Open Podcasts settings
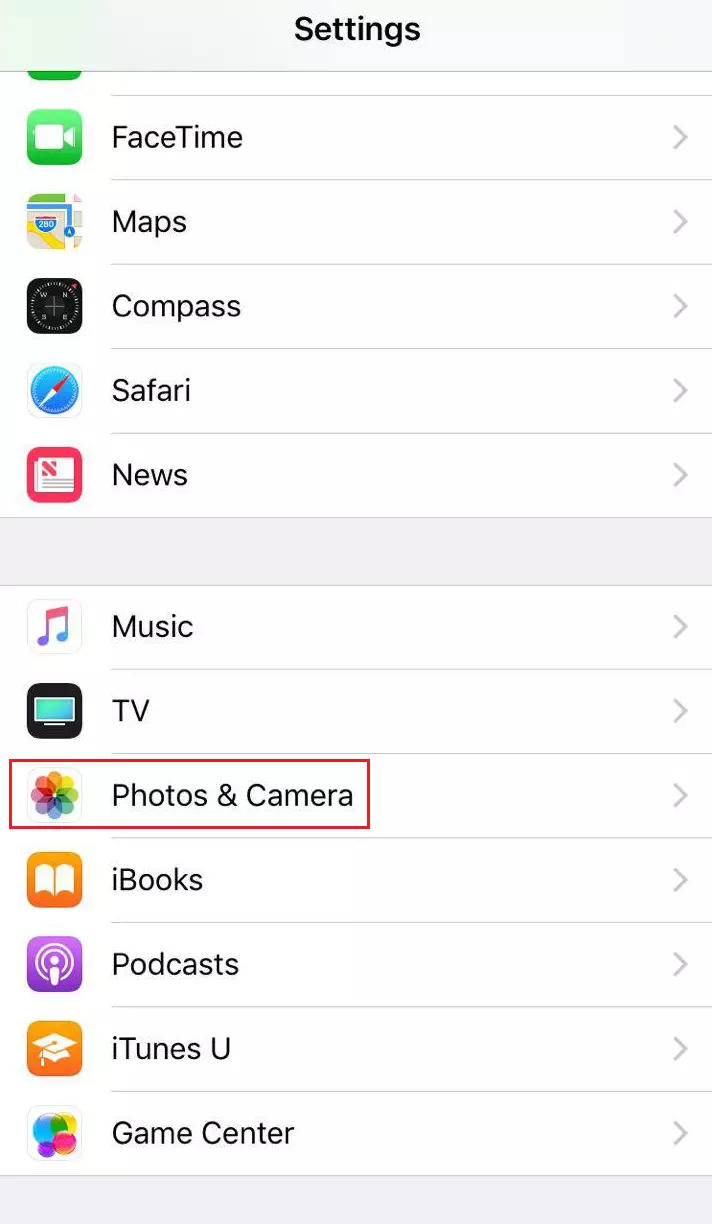This screenshot has width=712, height=1224. click(x=356, y=964)
